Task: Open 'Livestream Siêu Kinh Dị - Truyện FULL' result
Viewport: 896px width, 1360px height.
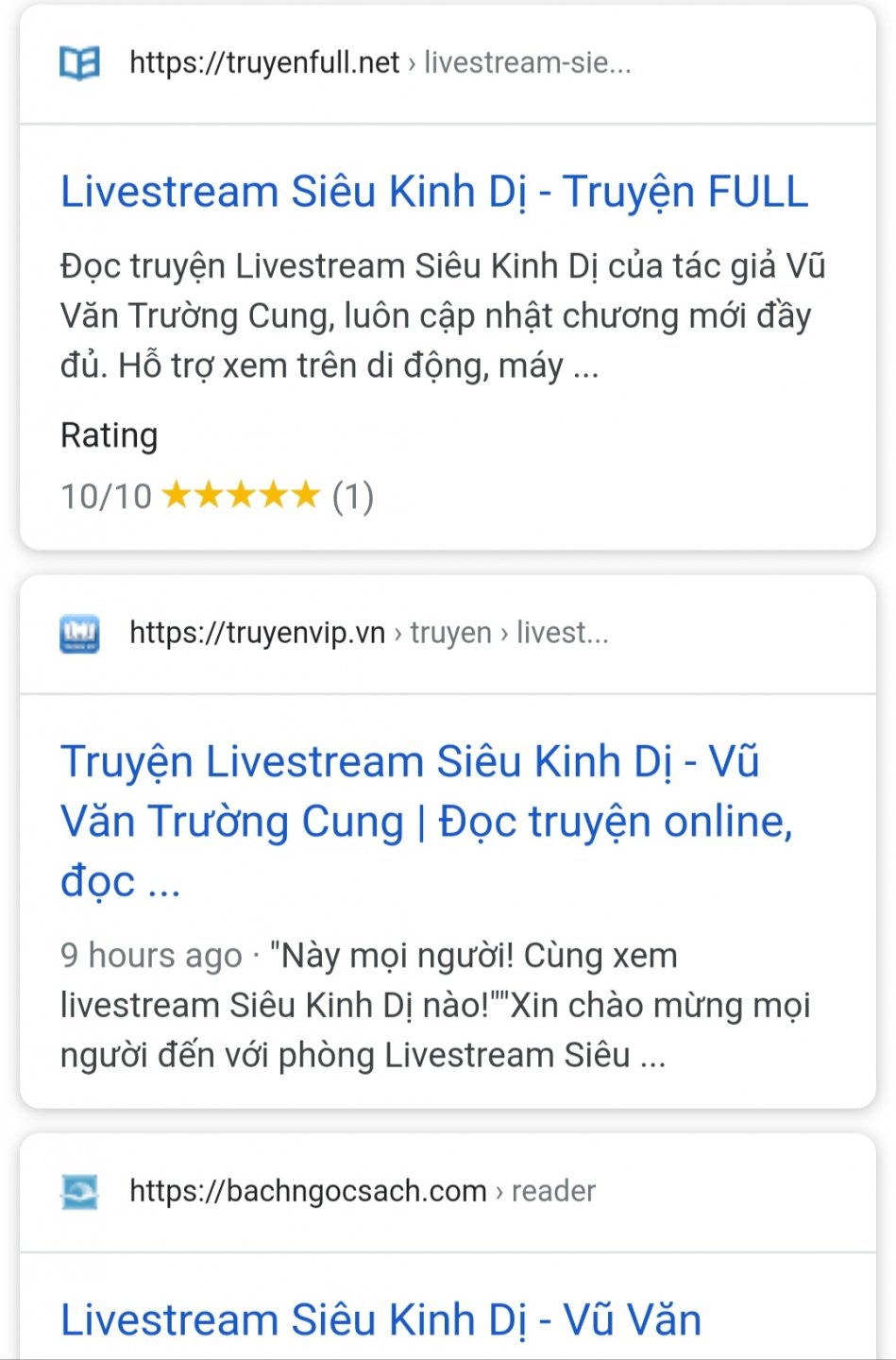Action: 434,192
